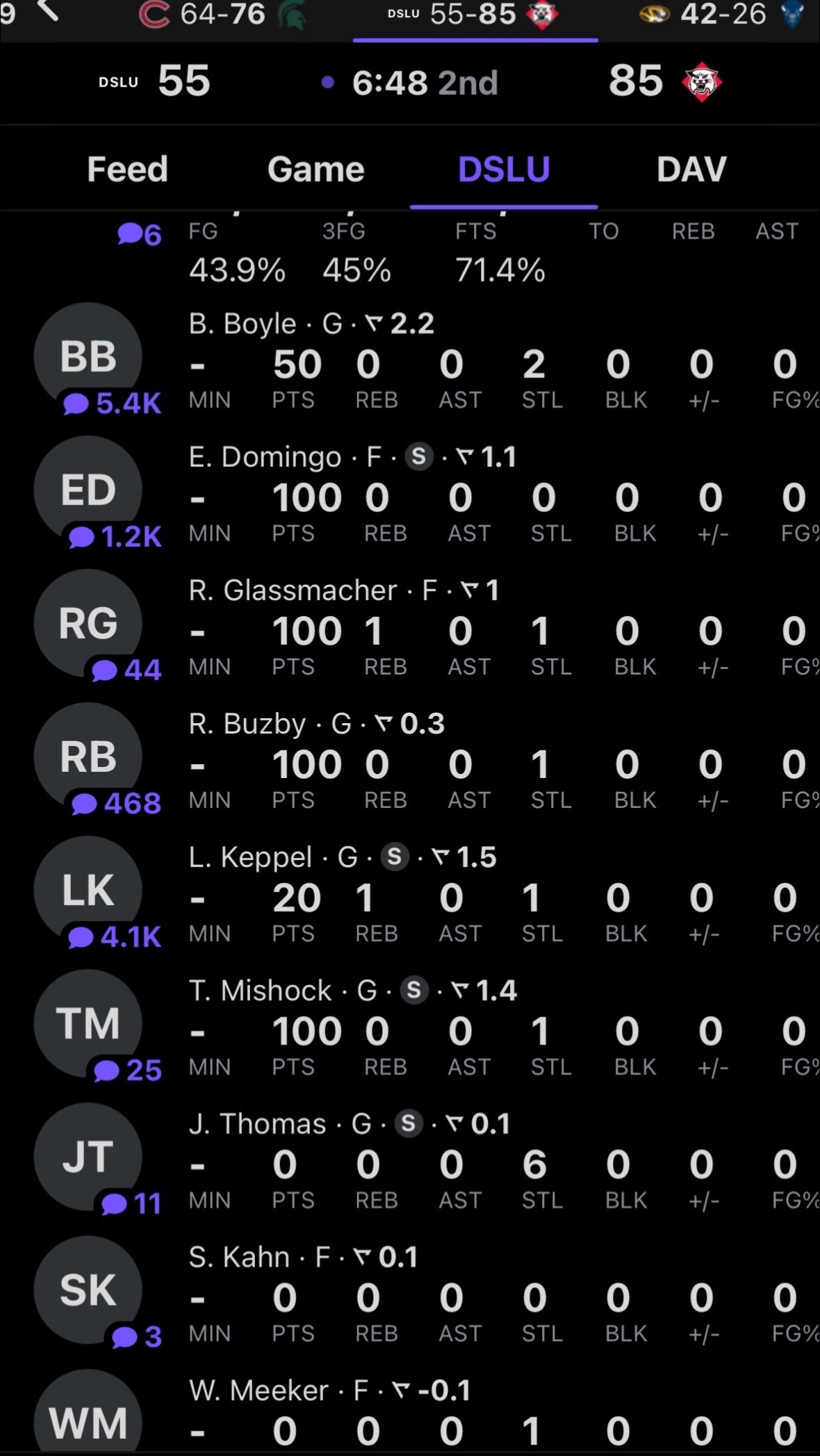Select the DSLU 55-85 game in the ticker
The image size is (820, 1456).
[474, 14]
